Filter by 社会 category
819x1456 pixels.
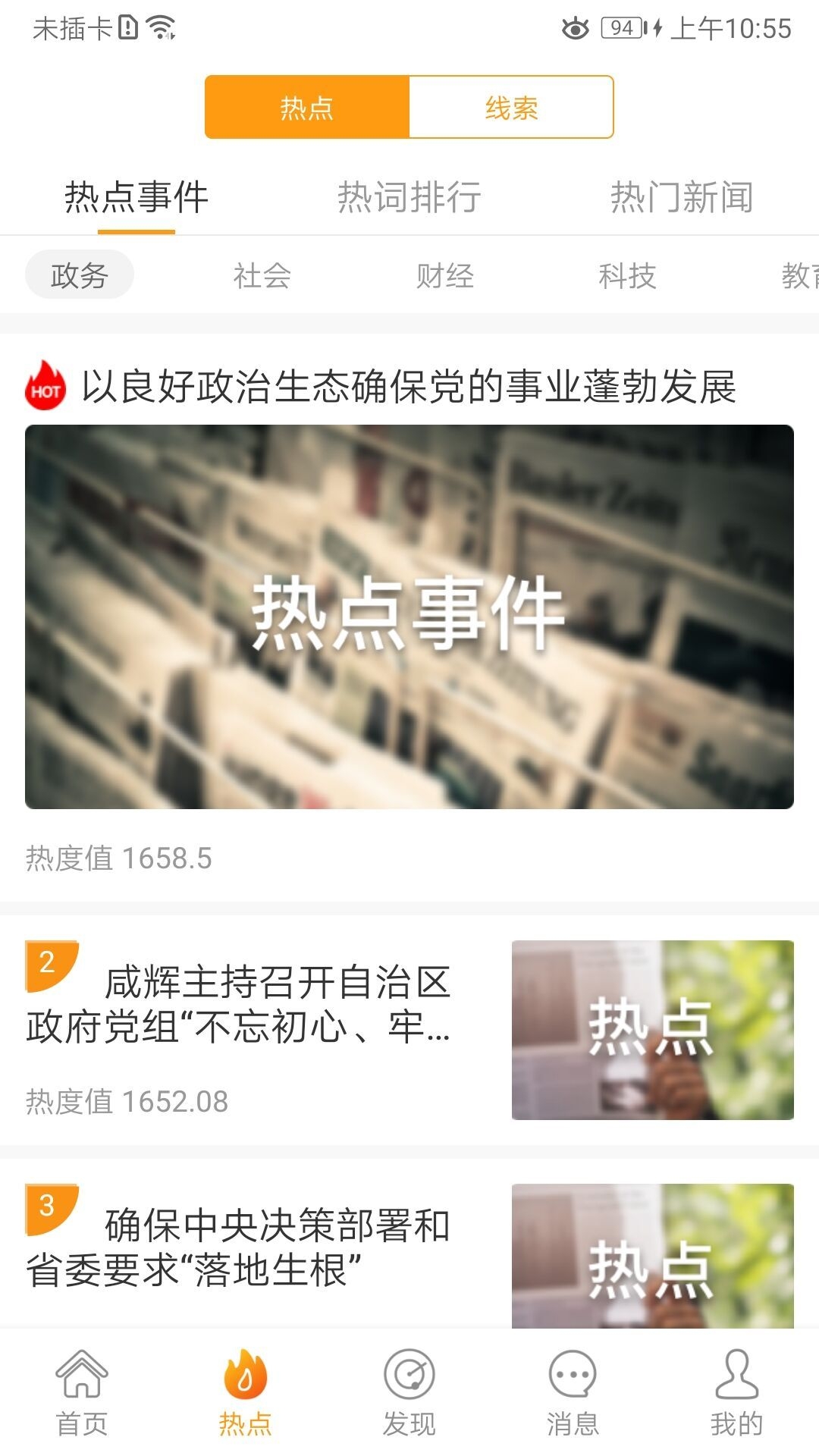(x=262, y=275)
